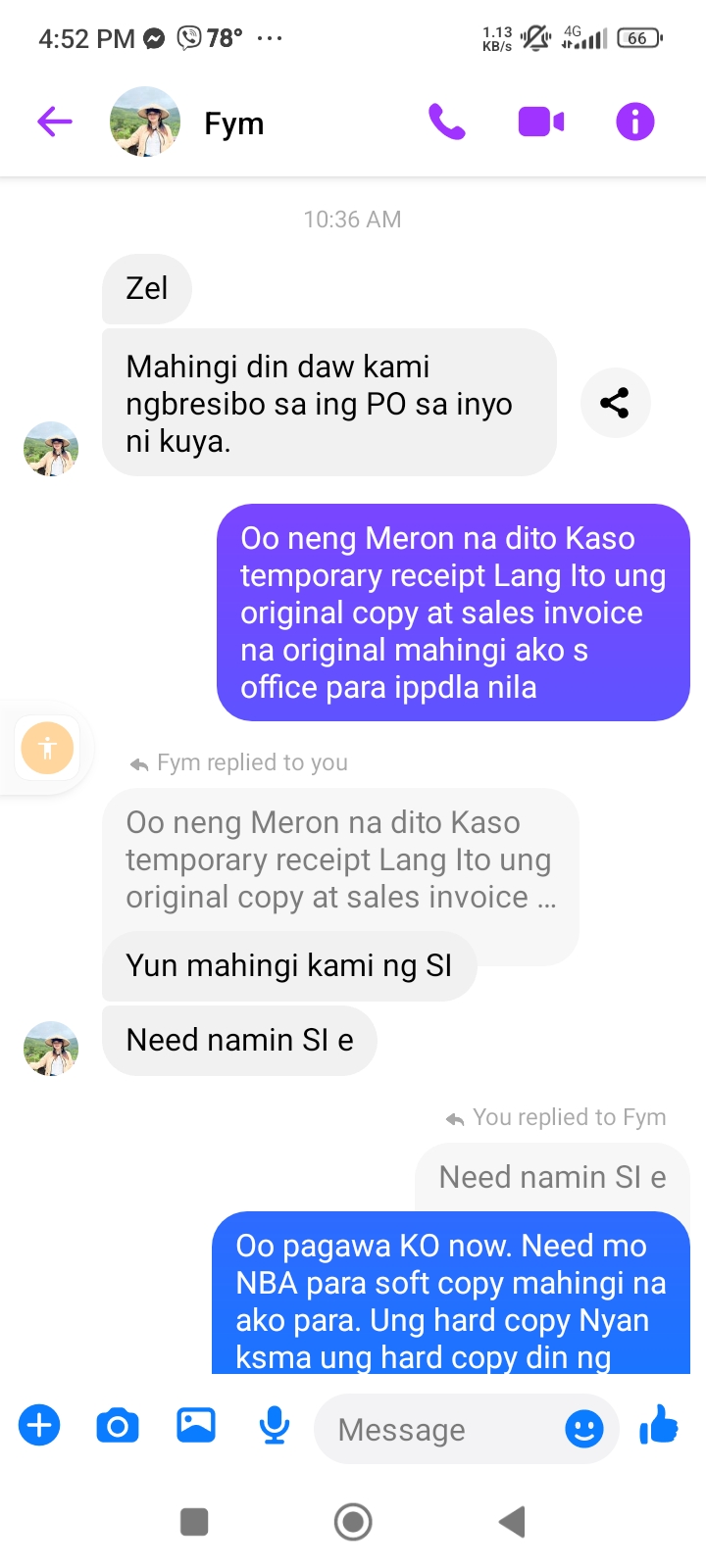Open the photo gallery picker
The width and height of the screenshot is (706, 1568).
click(196, 1425)
